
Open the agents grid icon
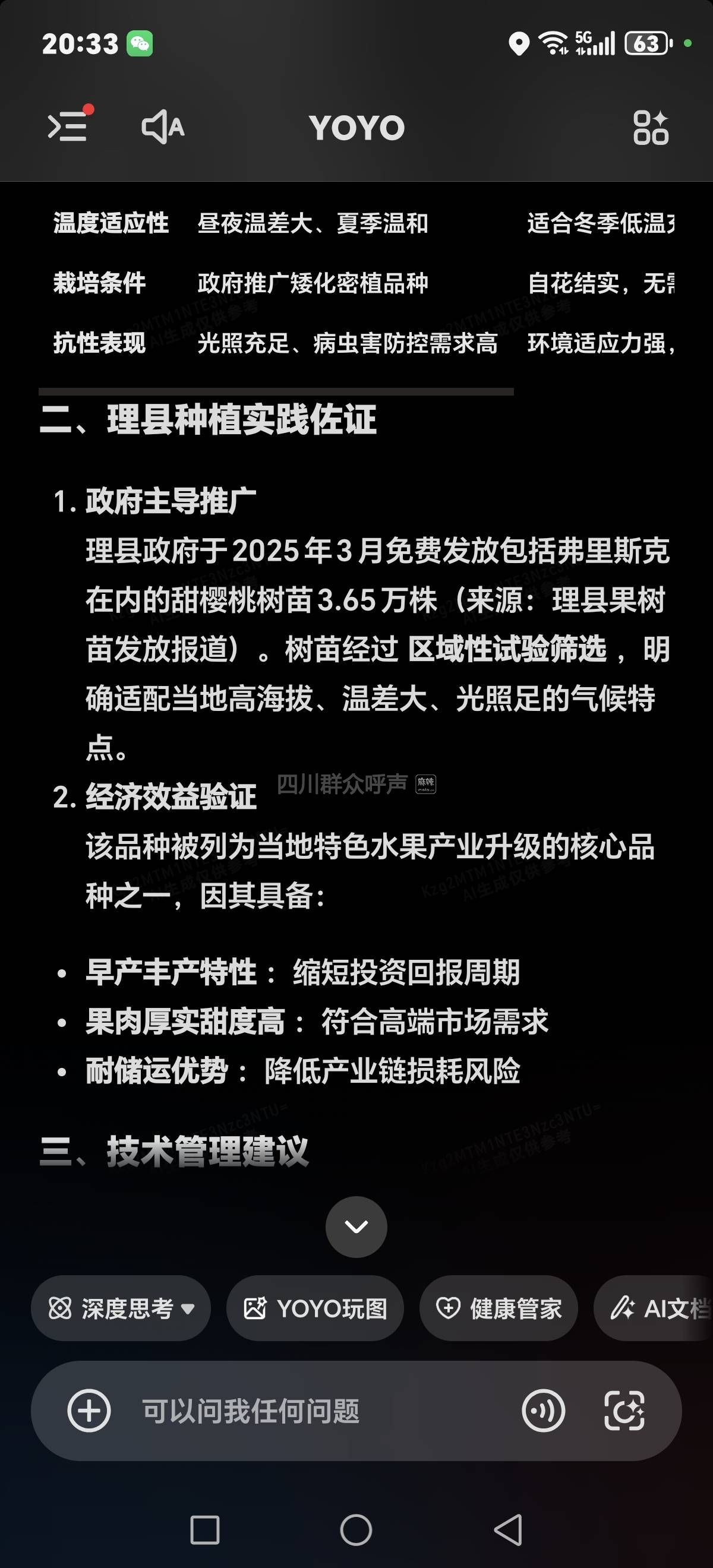[x=650, y=127]
